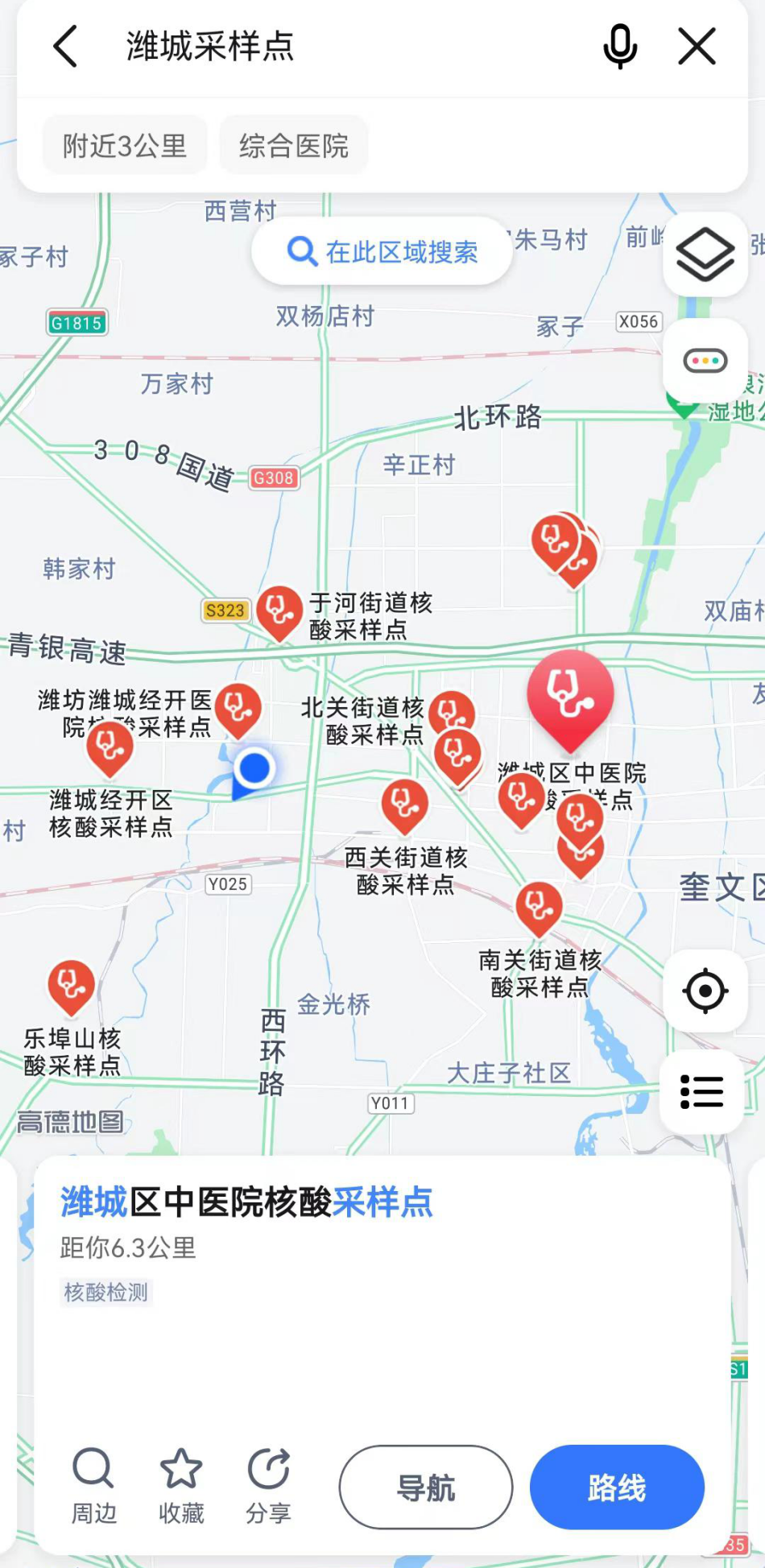This screenshot has height=1568, width=765.
Task: Go back from the search results
Action: point(66,47)
